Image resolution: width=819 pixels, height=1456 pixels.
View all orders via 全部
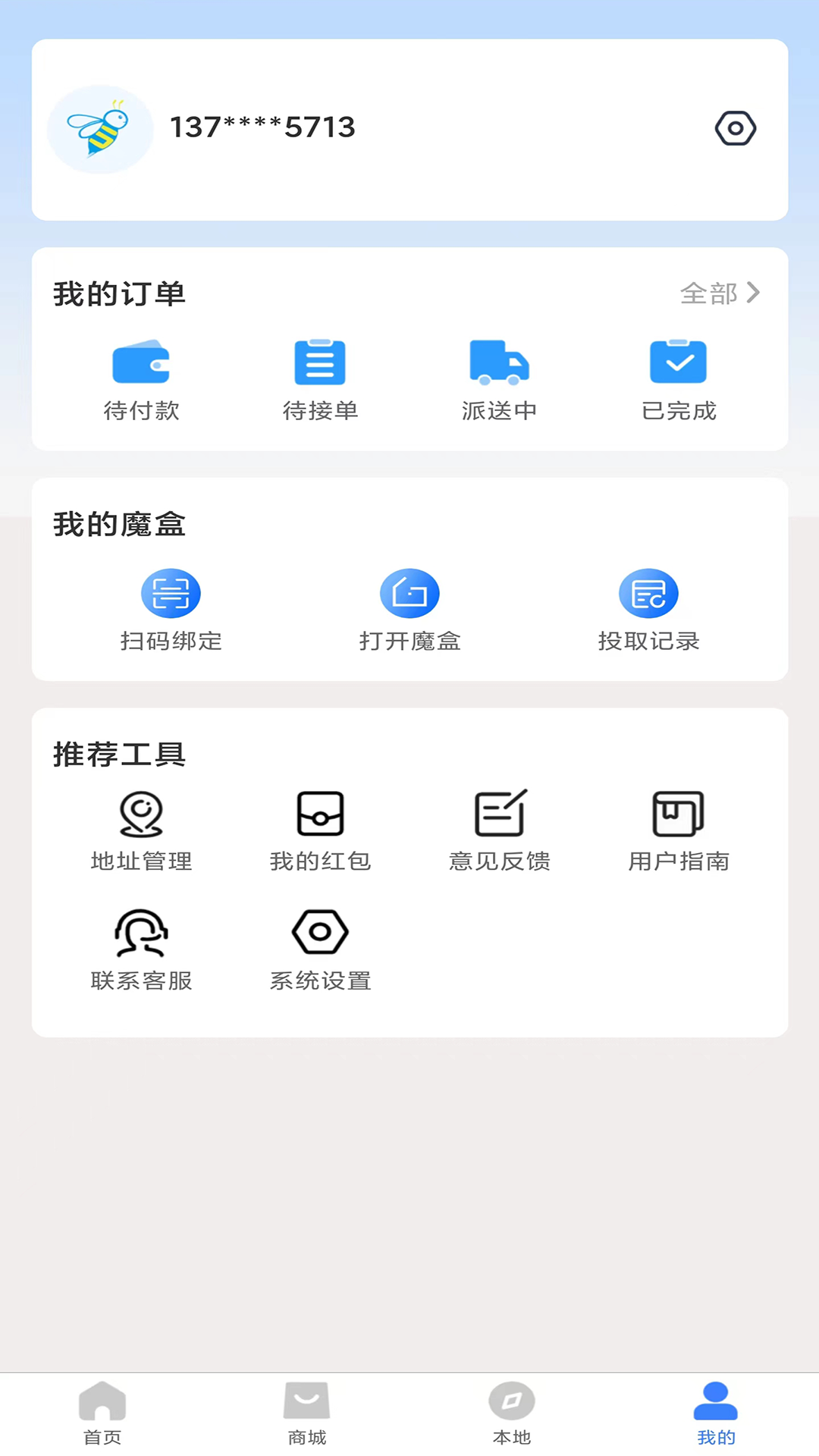[x=719, y=293]
